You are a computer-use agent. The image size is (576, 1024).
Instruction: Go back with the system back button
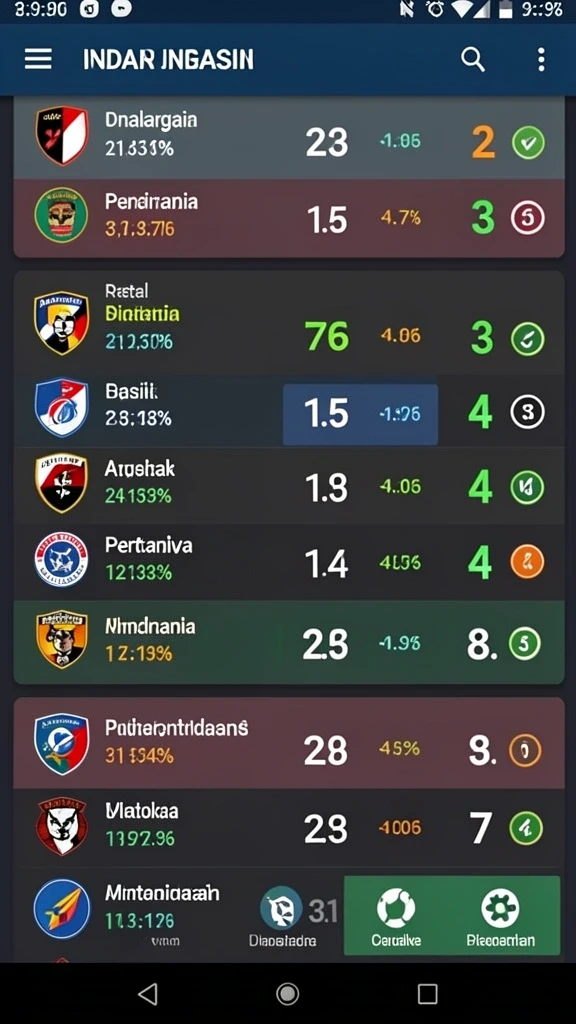[148, 993]
